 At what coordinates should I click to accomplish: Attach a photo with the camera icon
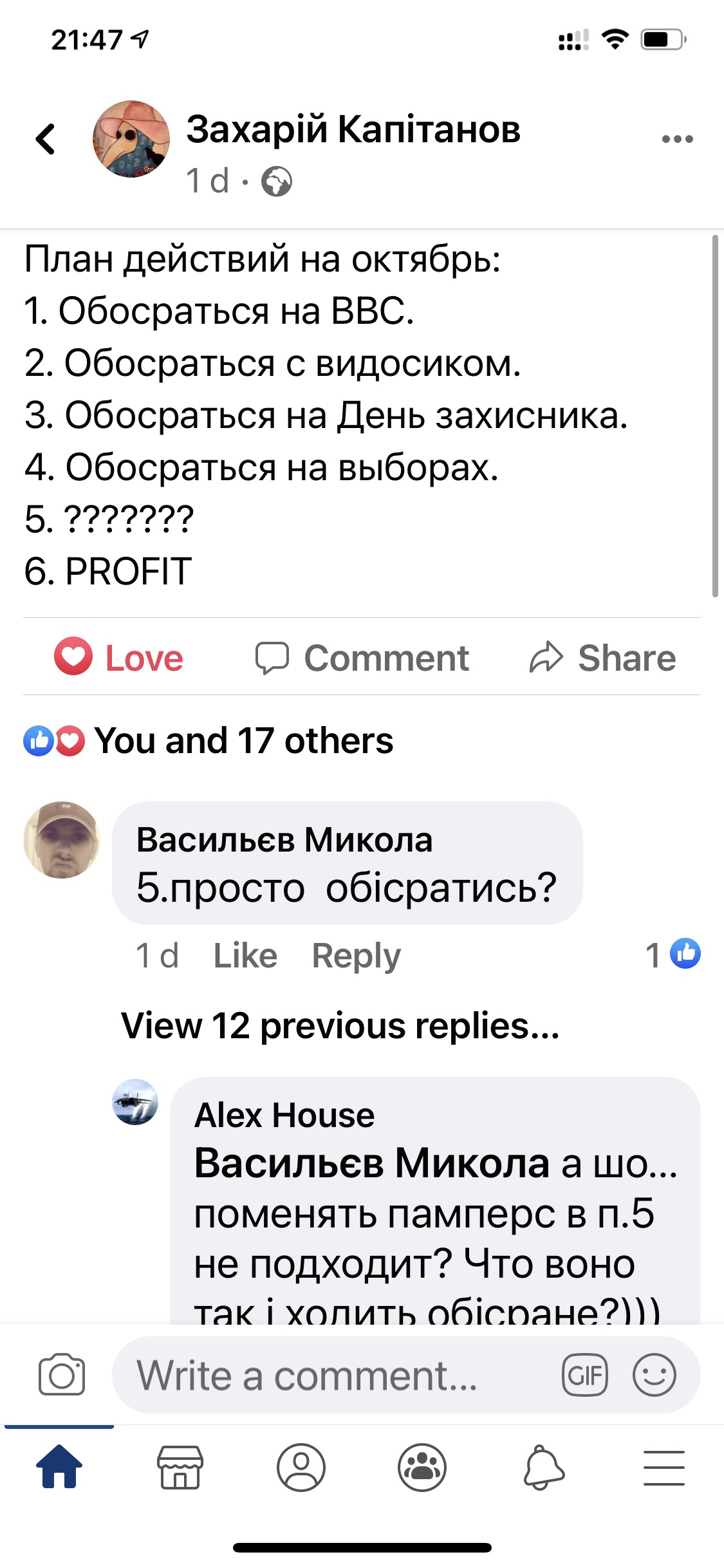pos(62,1375)
